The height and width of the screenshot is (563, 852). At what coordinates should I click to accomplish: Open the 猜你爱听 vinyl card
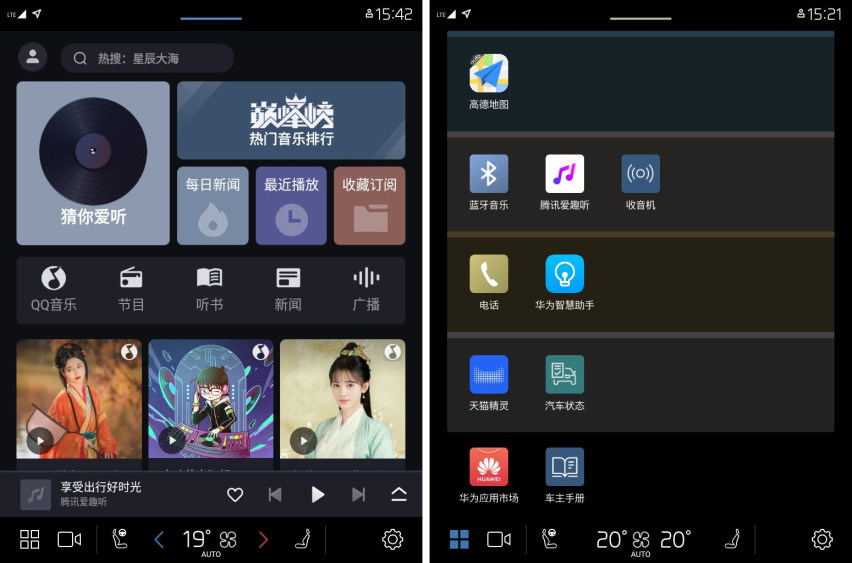point(93,163)
